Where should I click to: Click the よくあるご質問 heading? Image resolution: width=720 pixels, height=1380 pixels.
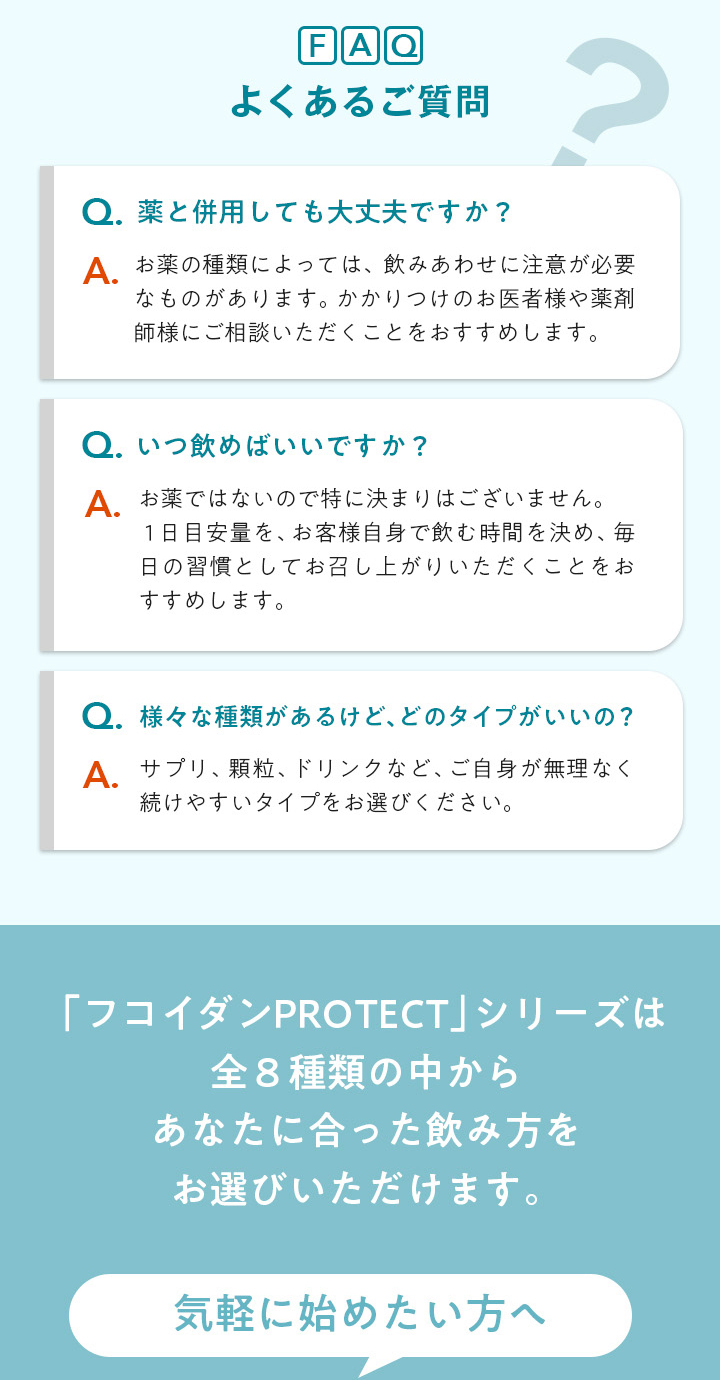[x=360, y=99]
